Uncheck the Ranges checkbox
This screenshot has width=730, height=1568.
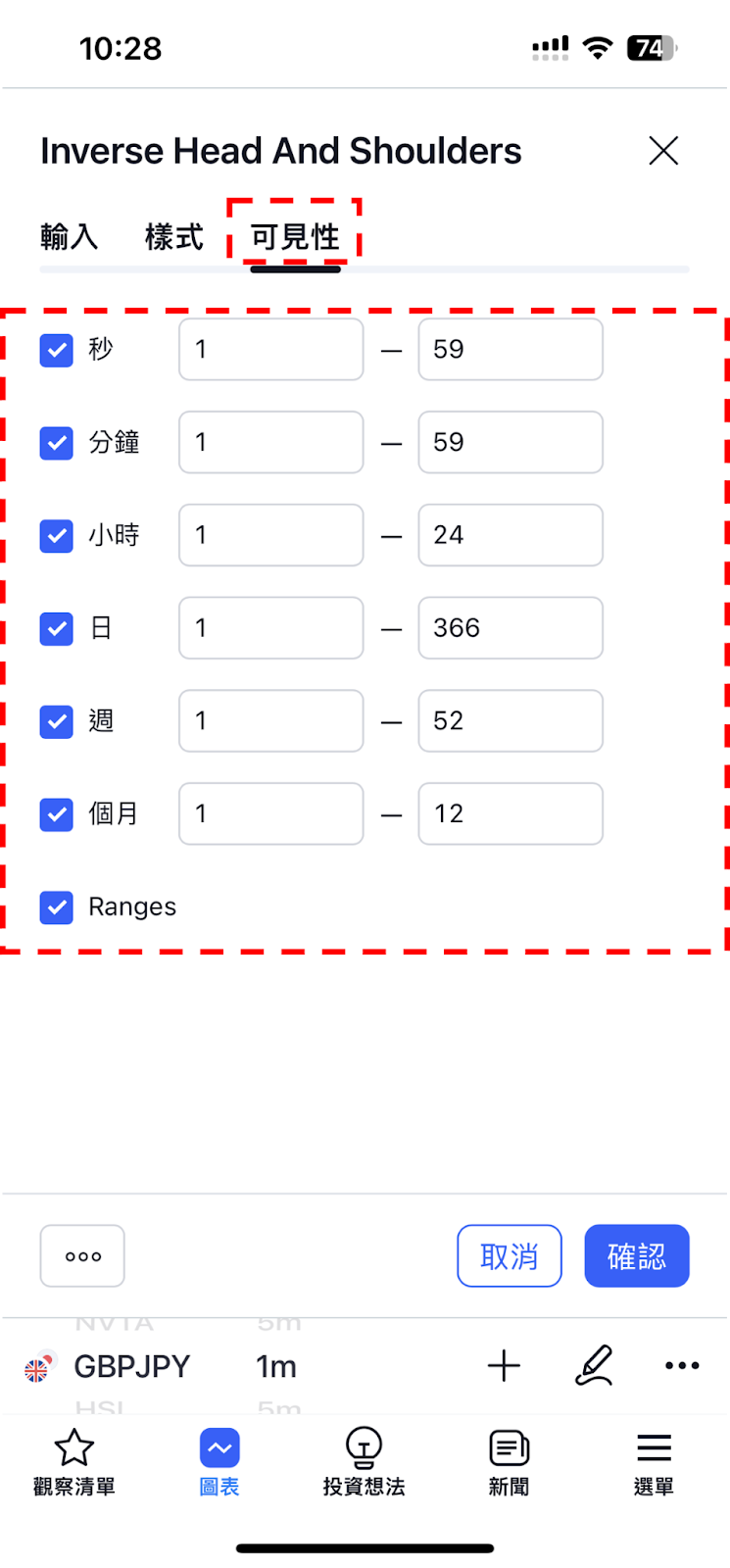[57, 907]
